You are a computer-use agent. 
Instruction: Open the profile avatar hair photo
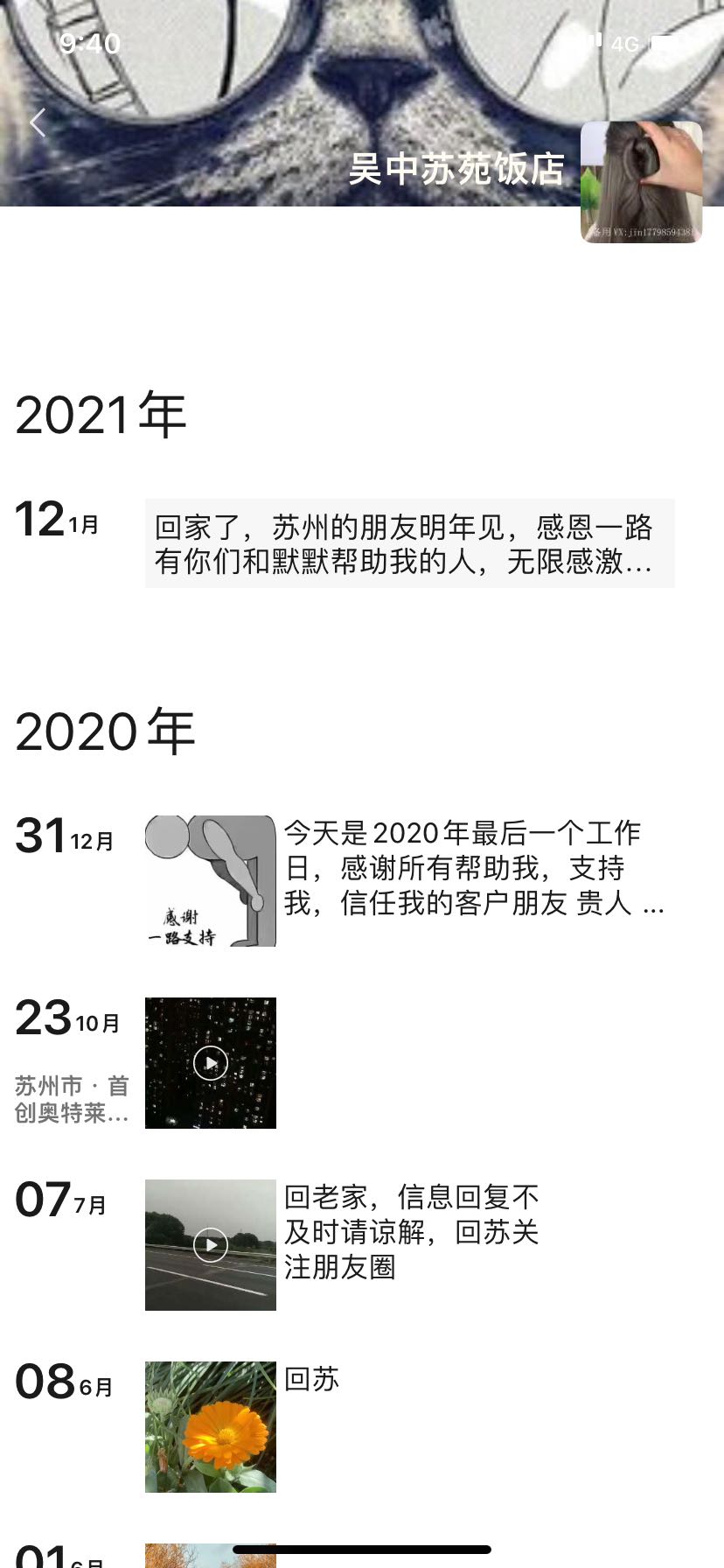(641, 181)
